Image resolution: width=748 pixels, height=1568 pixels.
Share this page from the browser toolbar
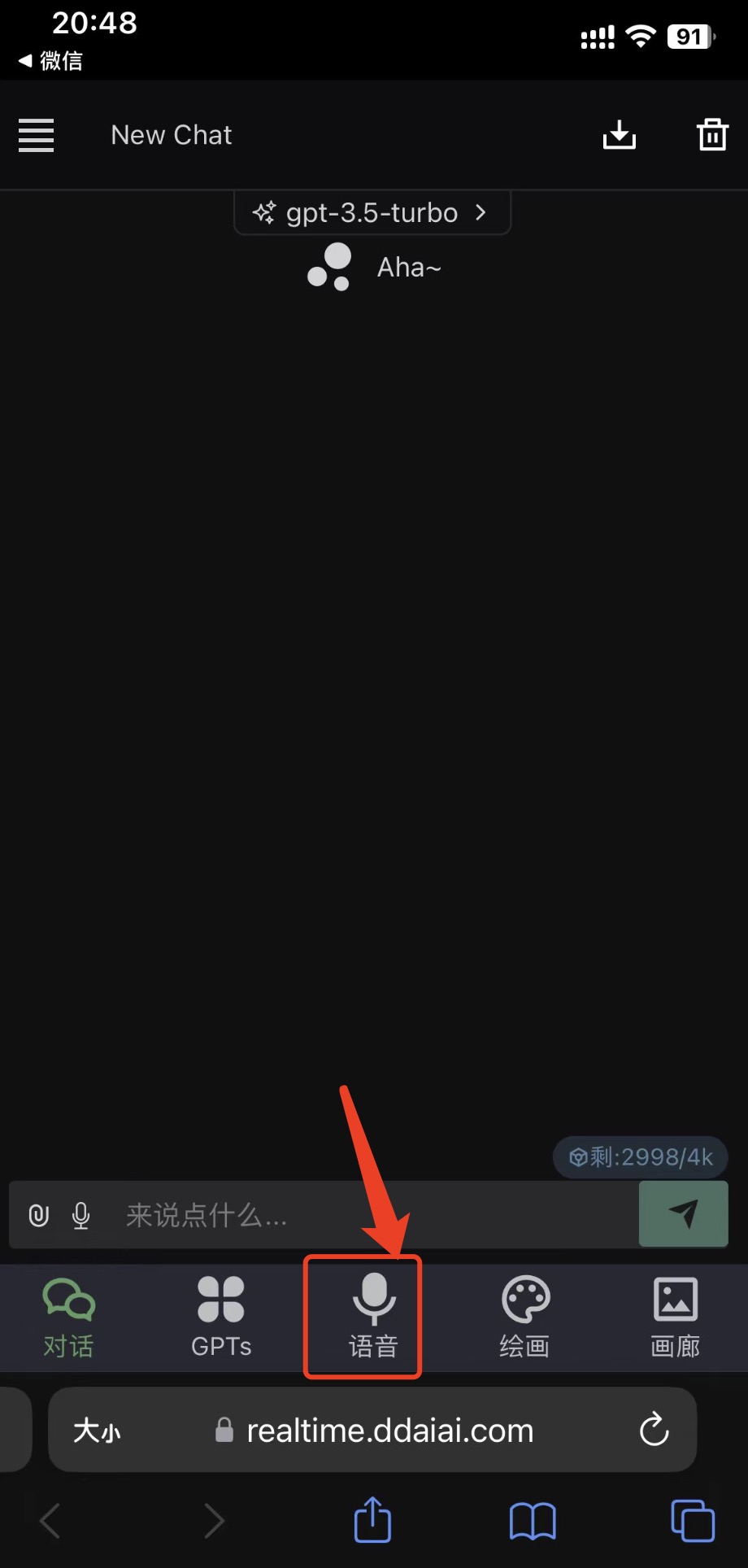373,1519
